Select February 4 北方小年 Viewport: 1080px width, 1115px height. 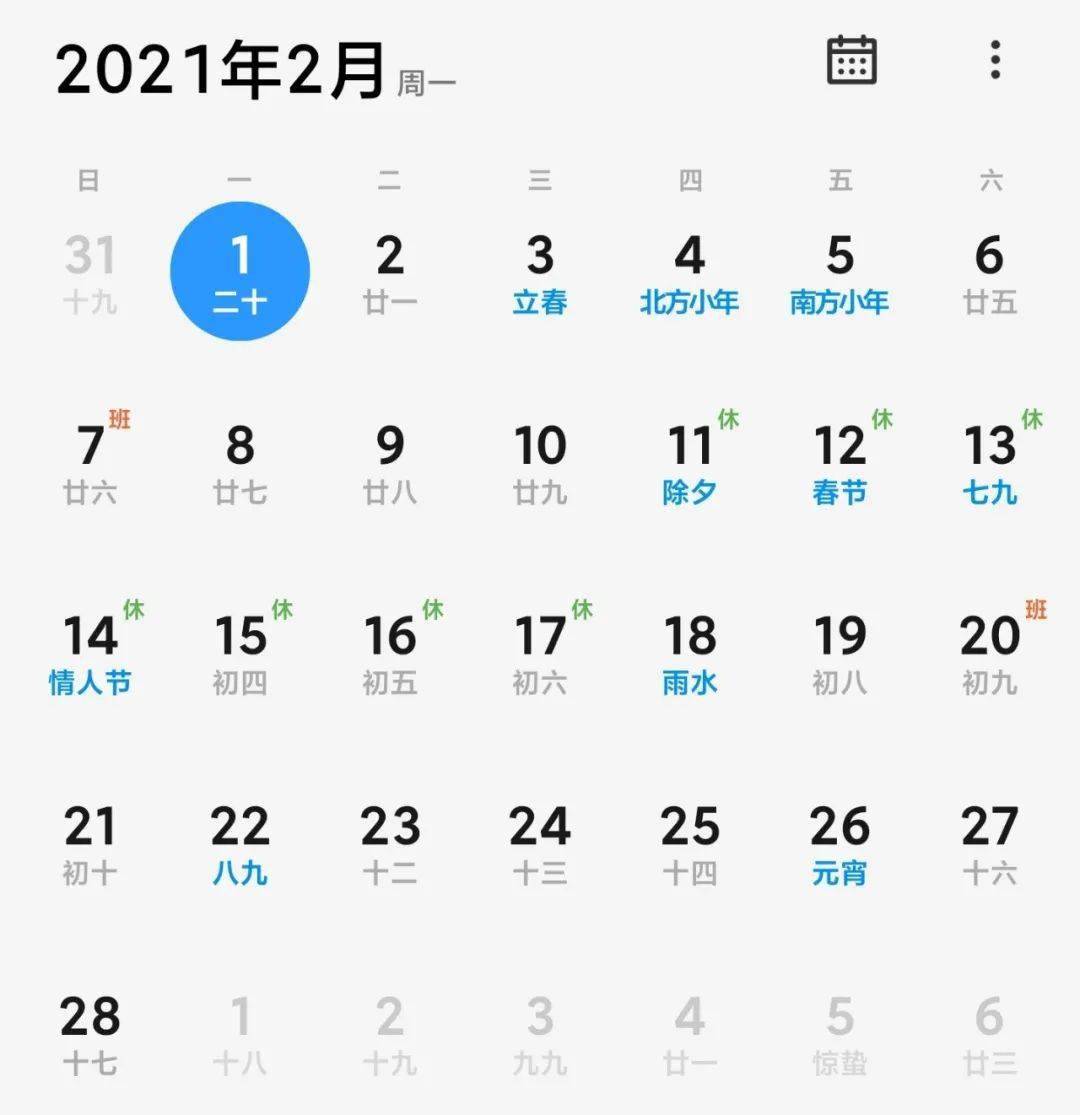pos(690,272)
